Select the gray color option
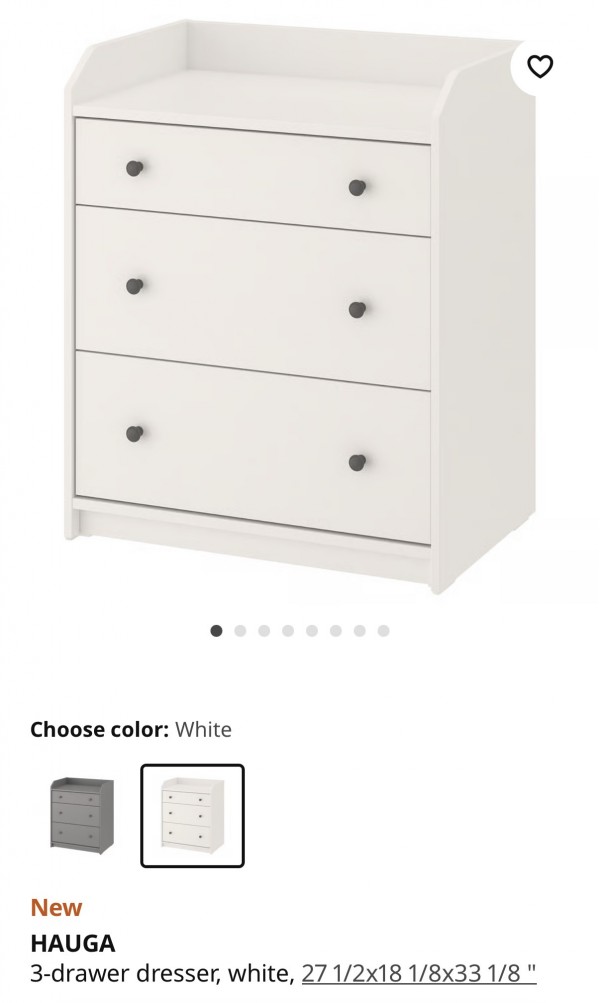This screenshot has width=600, height=1003. coord(82,815)
